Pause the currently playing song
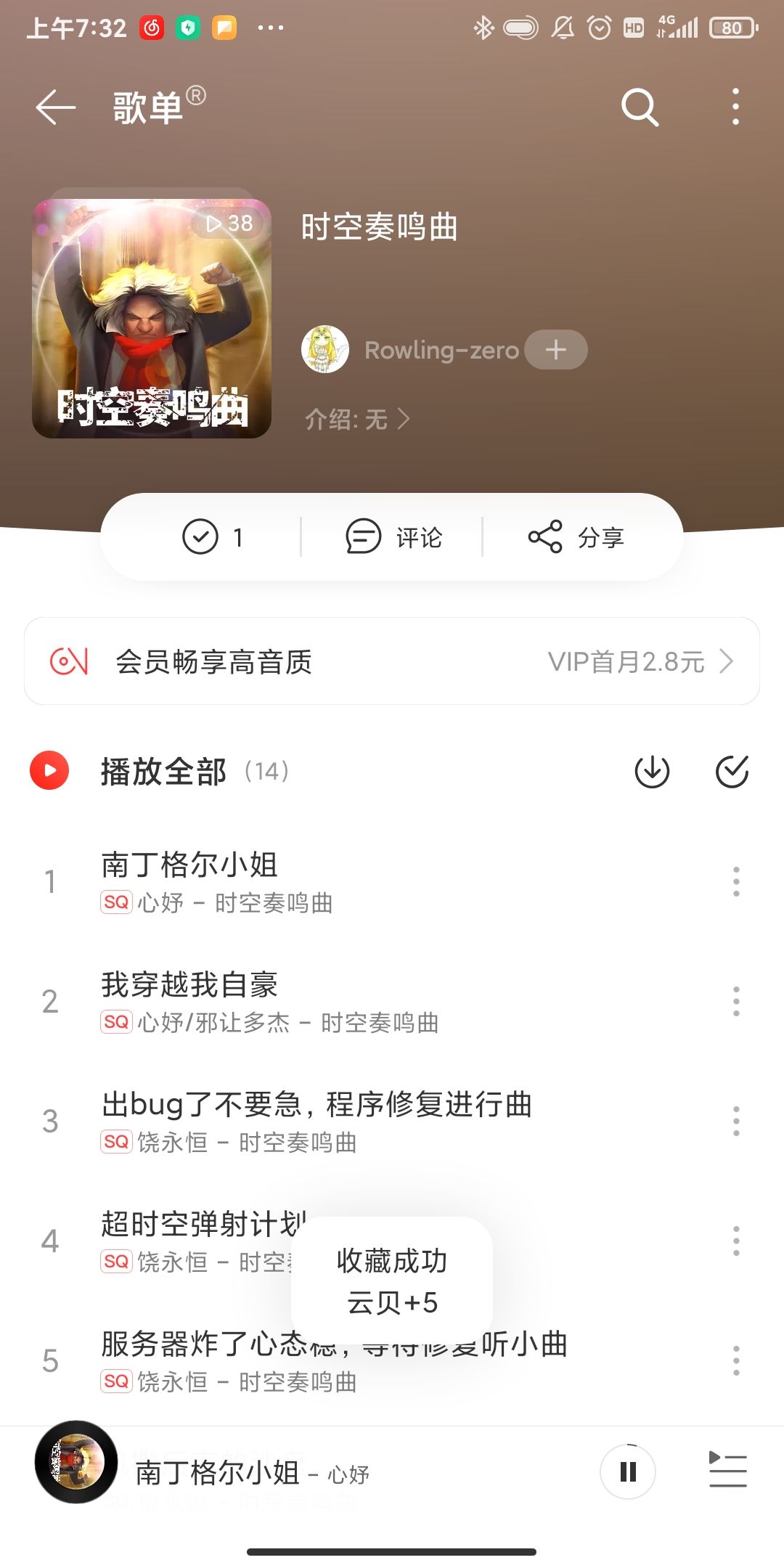Viewport: 784px width, 1568px height. (628, 1471)
